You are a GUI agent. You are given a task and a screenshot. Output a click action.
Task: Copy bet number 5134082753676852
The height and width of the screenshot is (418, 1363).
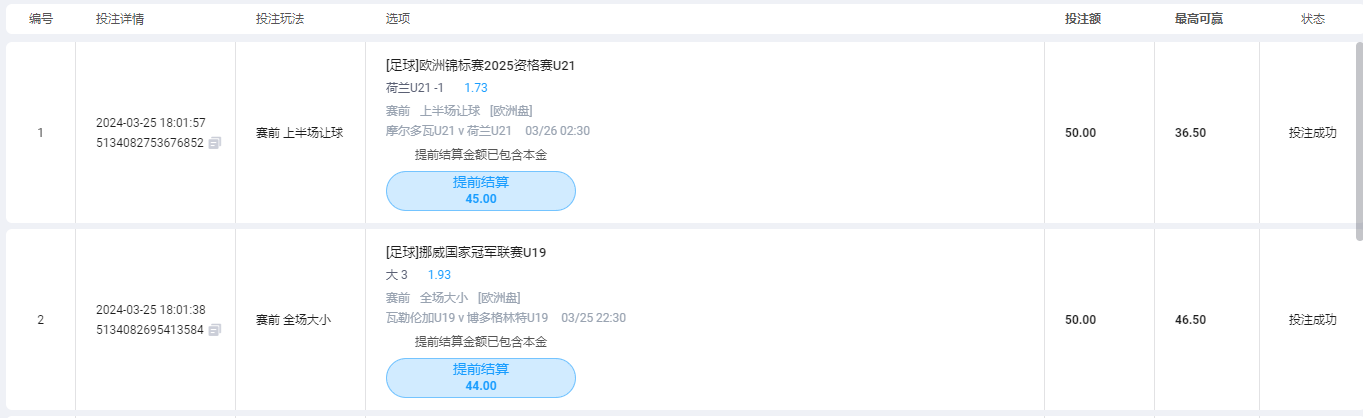[x=215, y=143]
